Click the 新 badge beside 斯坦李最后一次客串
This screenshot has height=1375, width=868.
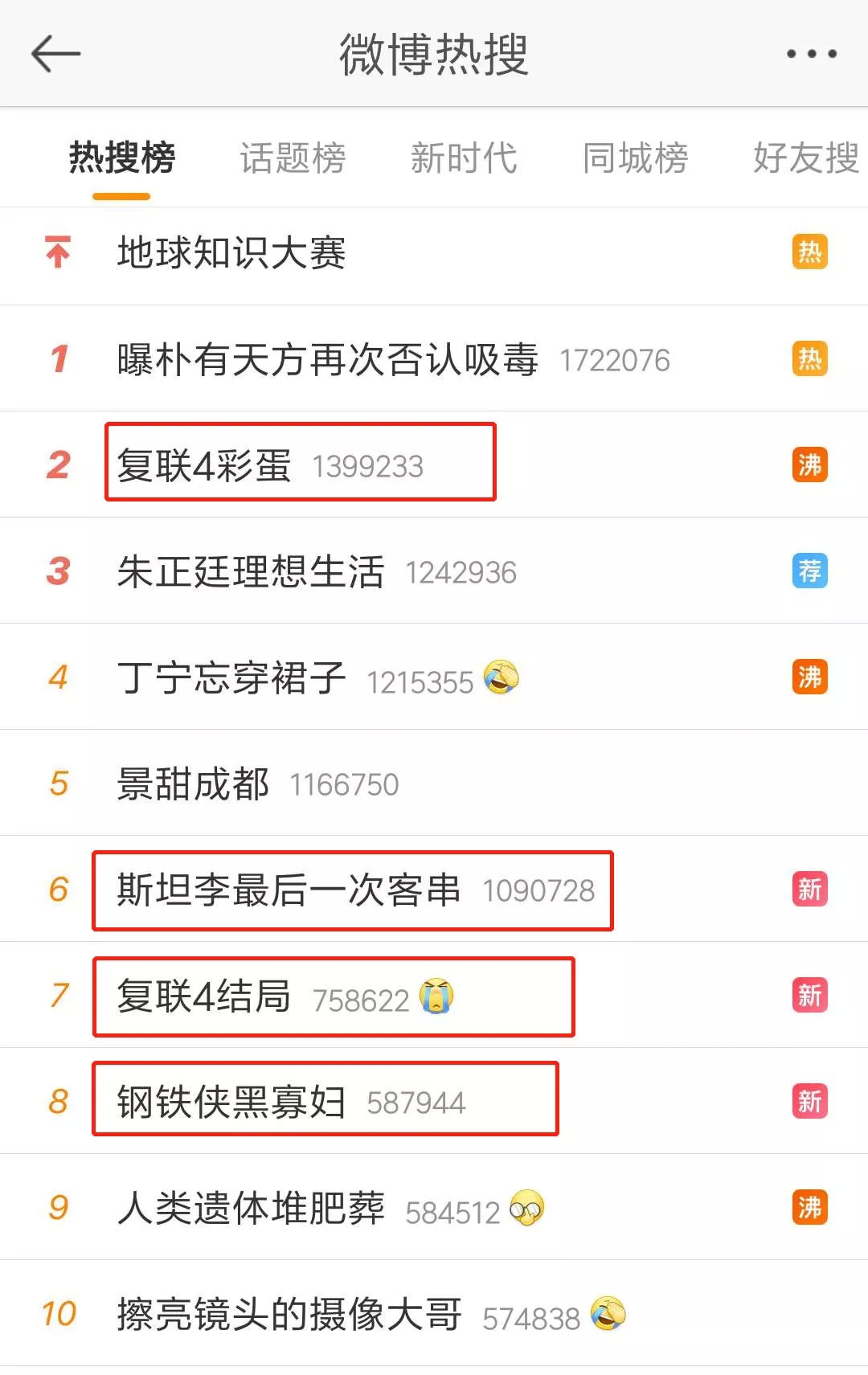[811, 890]
